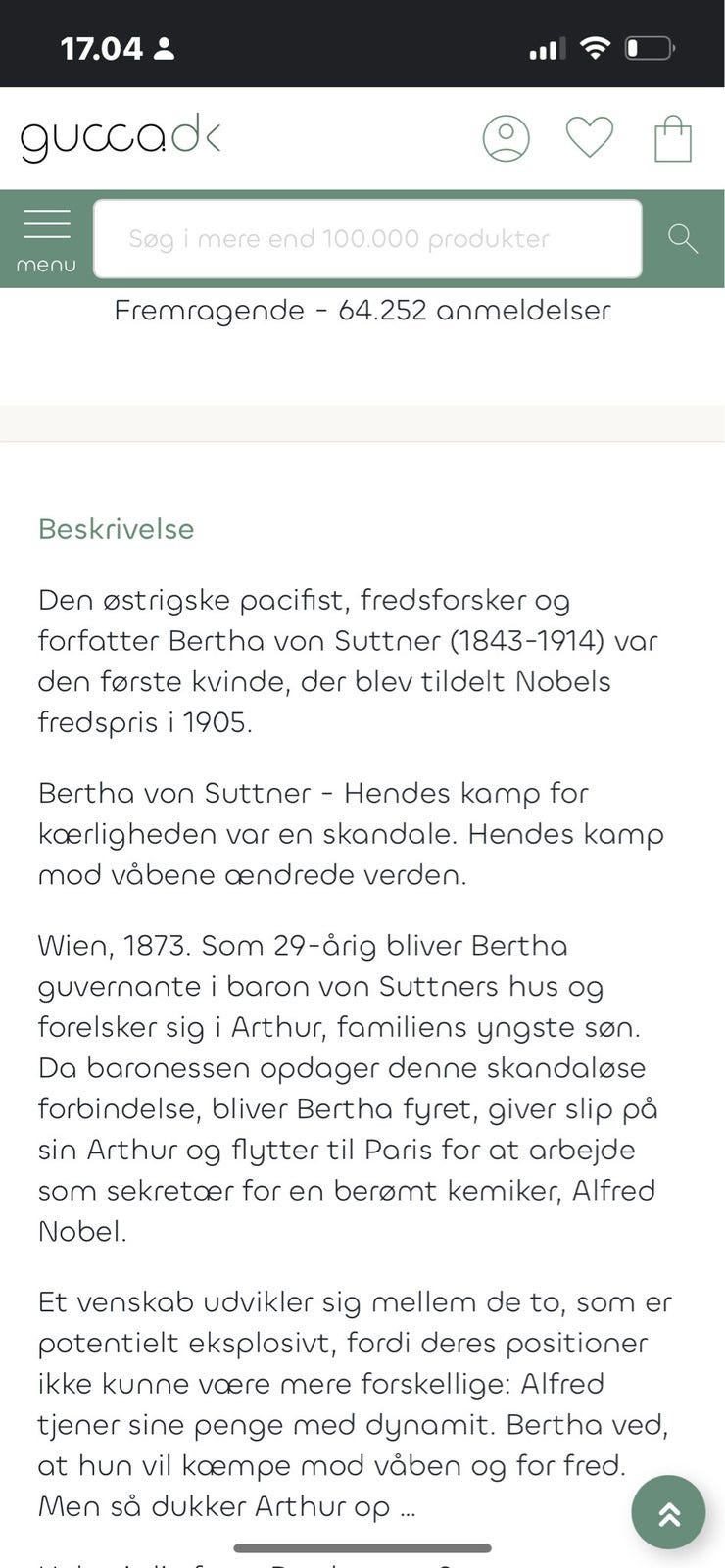Click the heart wishlist icon

(x=589, y=138)
